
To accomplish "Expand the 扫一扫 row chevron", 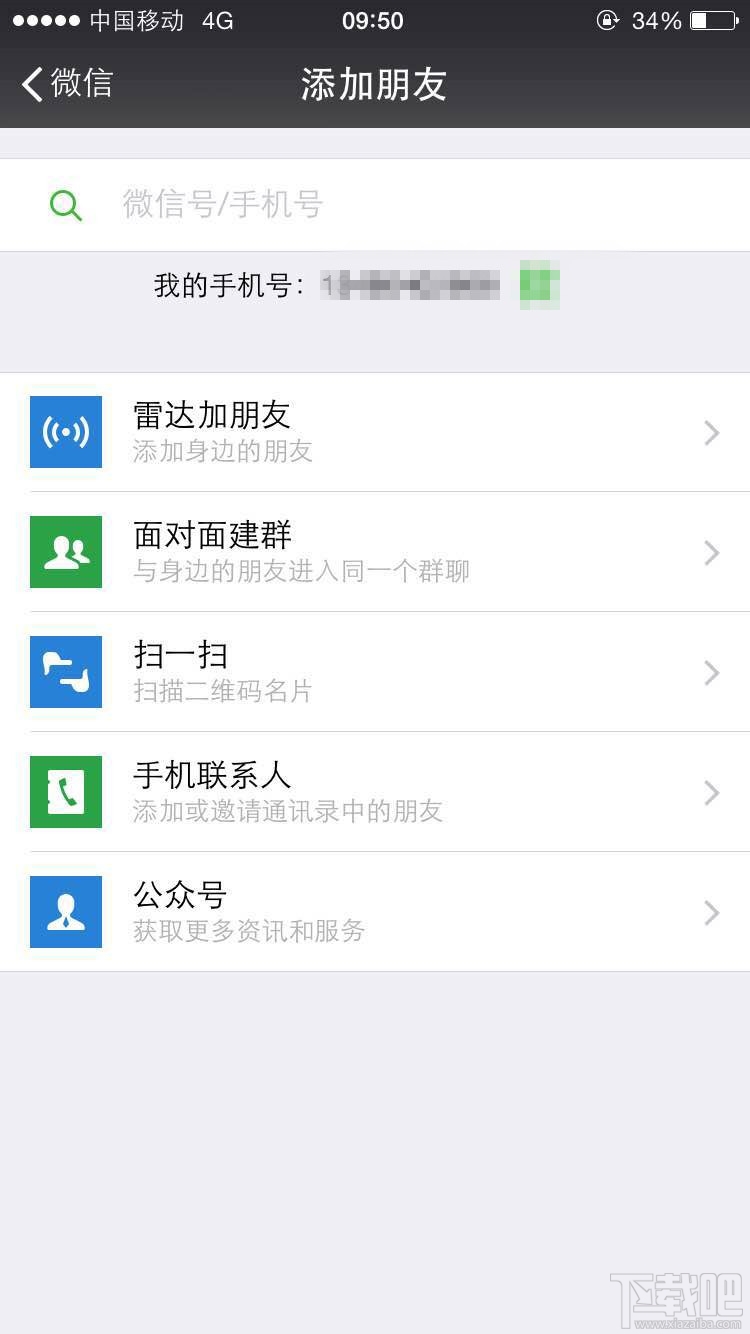I will pyautogui.click(x=711, y=672).
